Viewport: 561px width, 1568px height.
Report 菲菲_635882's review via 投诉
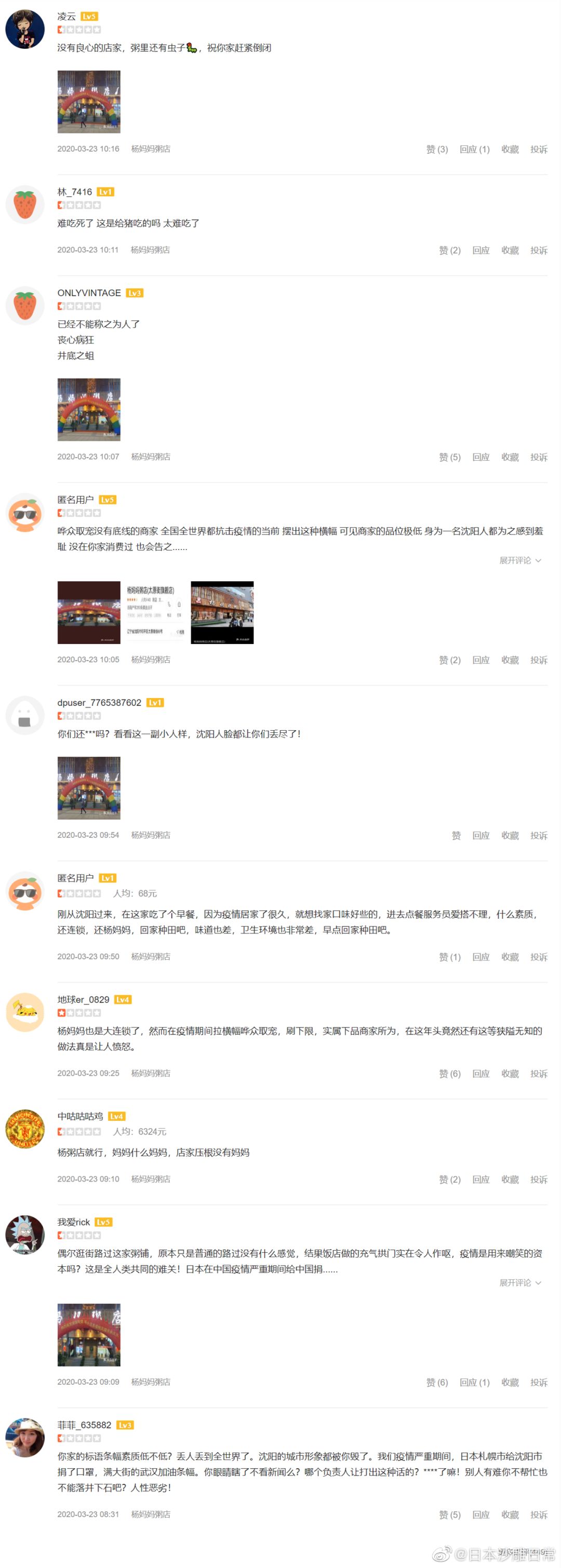coord(539,1515)
